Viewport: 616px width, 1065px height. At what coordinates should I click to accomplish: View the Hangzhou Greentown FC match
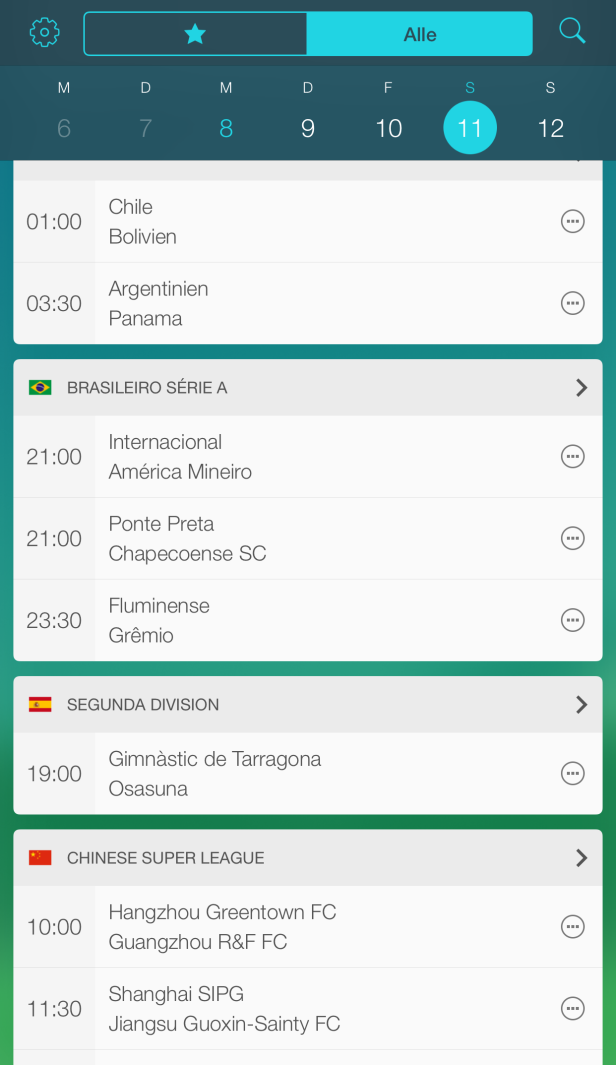click(308, 926)
